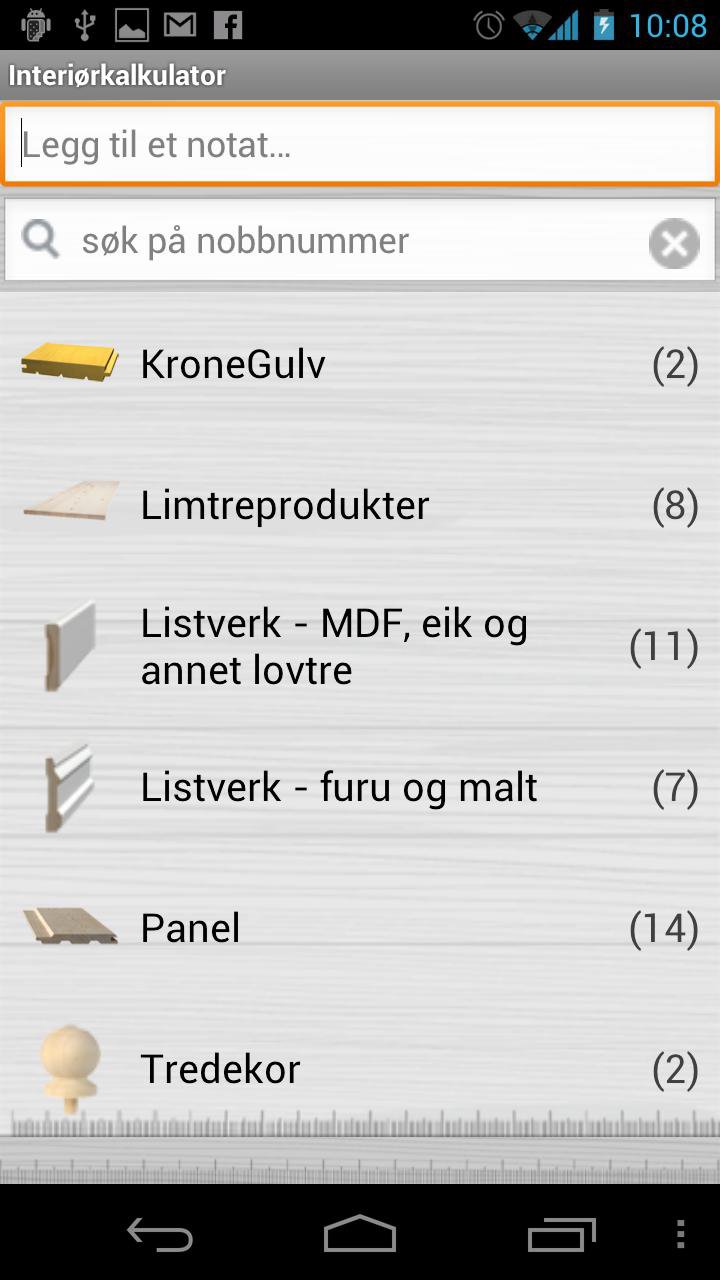Tap the magnifying glass search icon
The image size is (720, 1280).
pos(40,241)
